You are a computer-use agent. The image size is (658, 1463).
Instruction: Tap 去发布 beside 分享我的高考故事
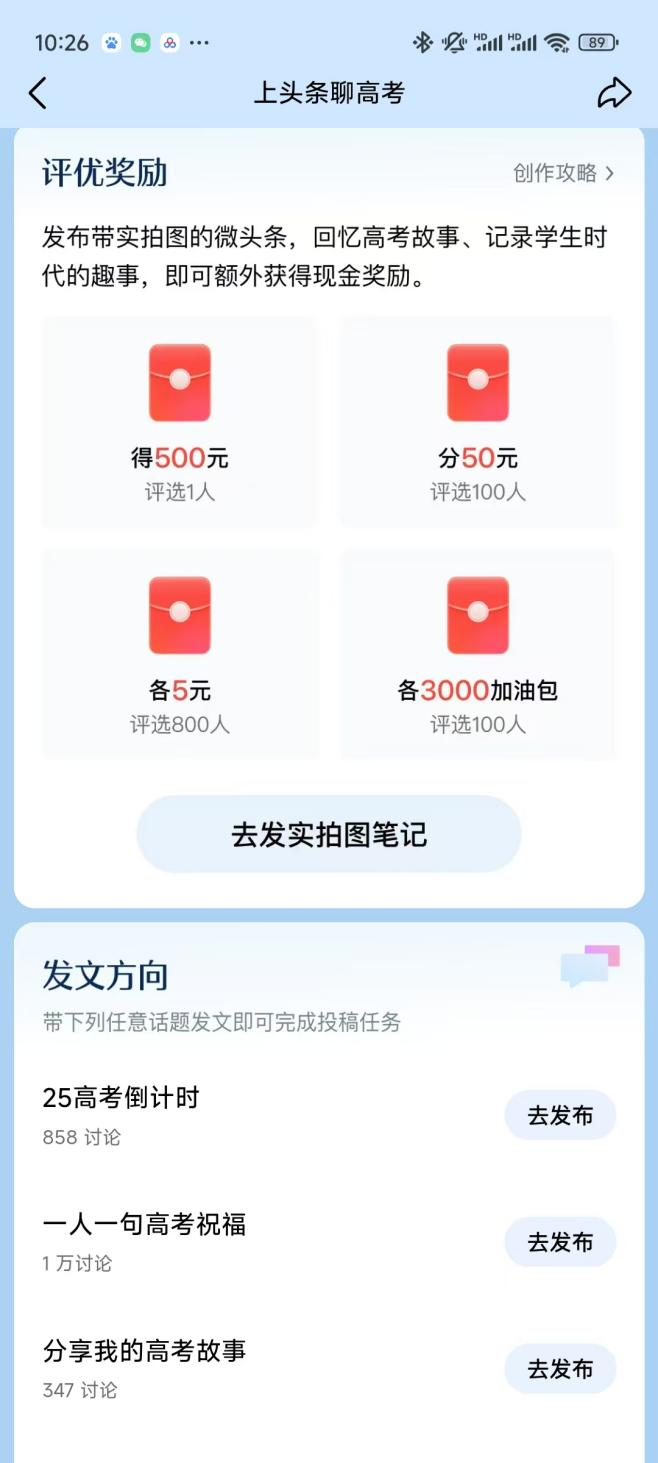560,1369
